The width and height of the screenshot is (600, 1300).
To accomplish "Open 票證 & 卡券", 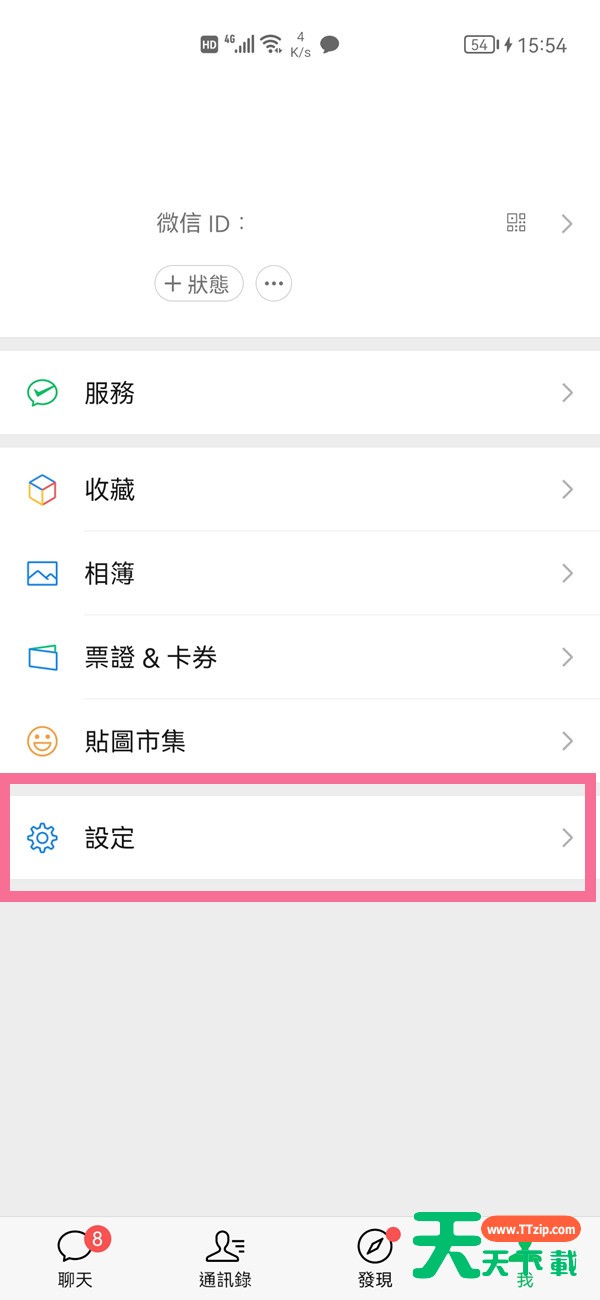I will (300, 657).
